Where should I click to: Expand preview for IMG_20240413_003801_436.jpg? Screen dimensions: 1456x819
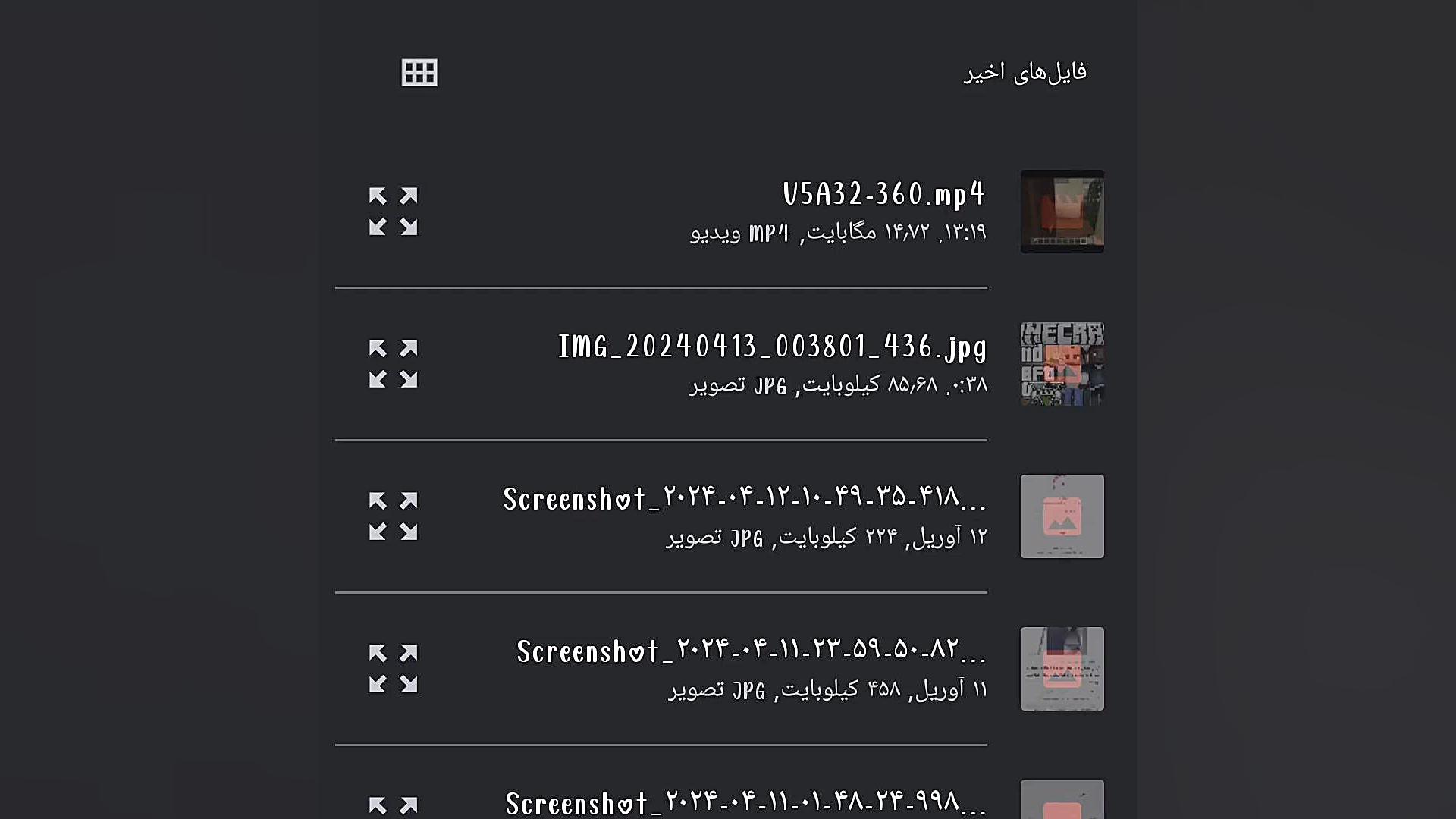pos(393,364)
